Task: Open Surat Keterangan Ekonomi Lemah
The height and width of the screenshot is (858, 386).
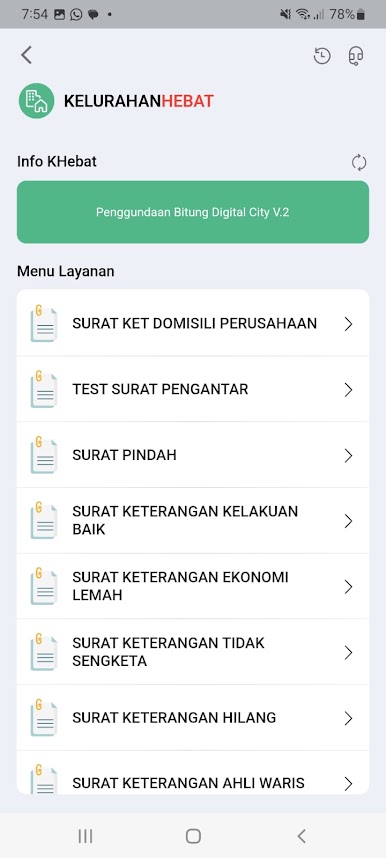Action: click(193, 586)
